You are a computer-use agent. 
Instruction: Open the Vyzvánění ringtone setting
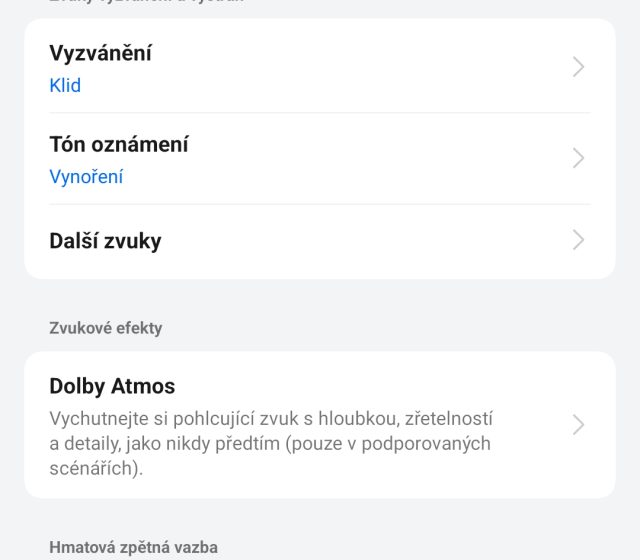coord(318,68)
